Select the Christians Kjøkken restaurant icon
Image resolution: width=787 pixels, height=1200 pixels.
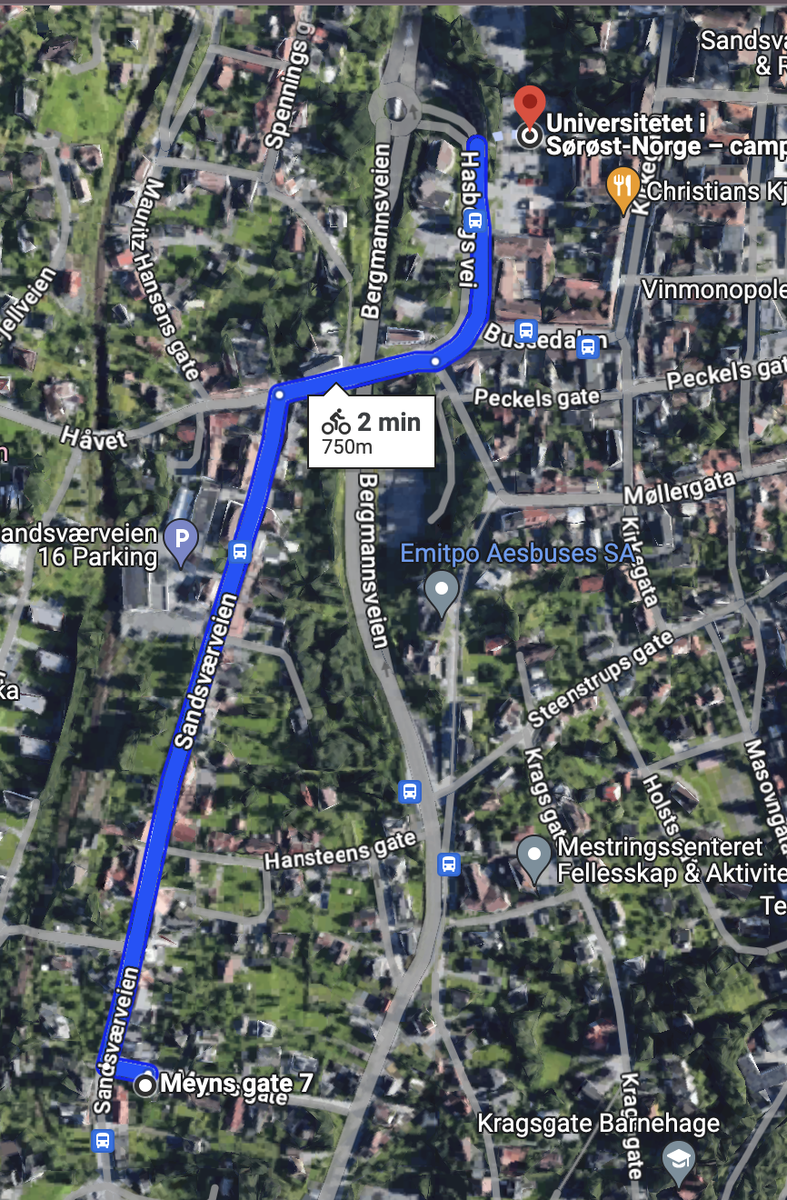click(621, 184)
